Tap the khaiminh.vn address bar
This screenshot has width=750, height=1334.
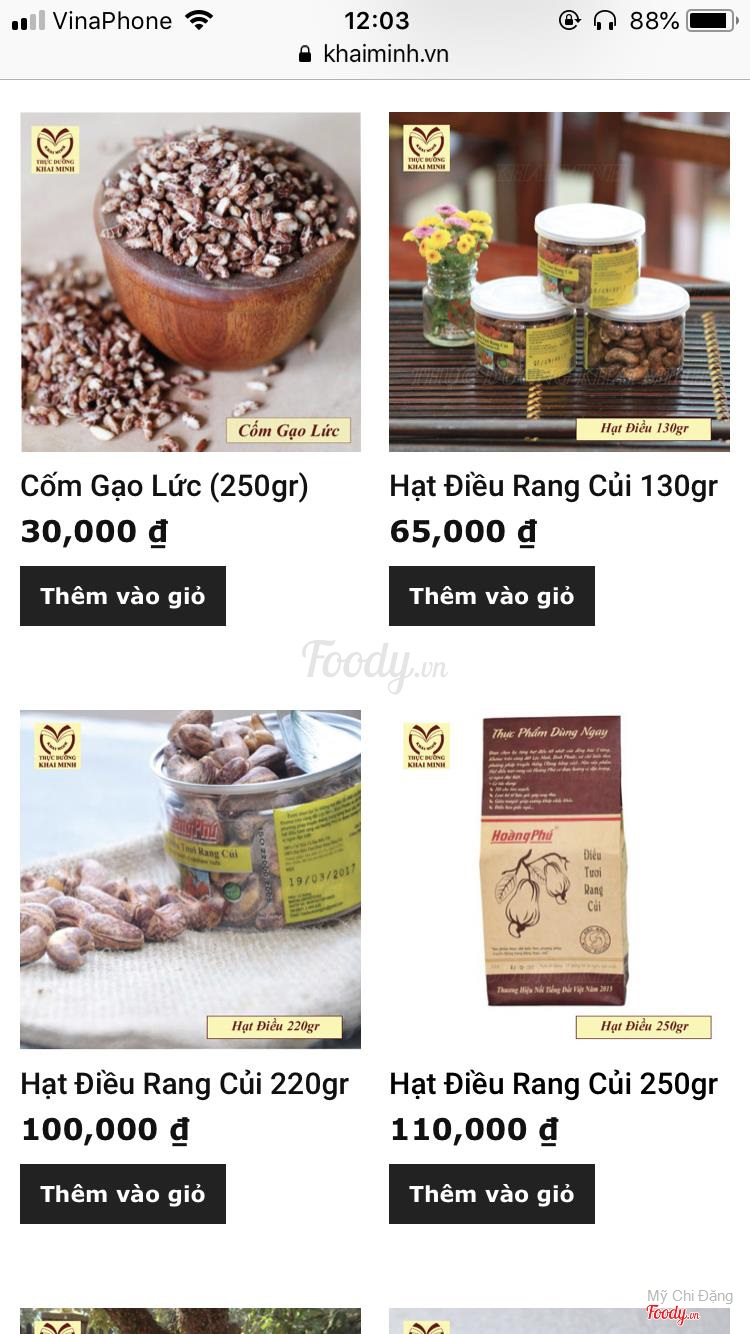click(375, 54)
